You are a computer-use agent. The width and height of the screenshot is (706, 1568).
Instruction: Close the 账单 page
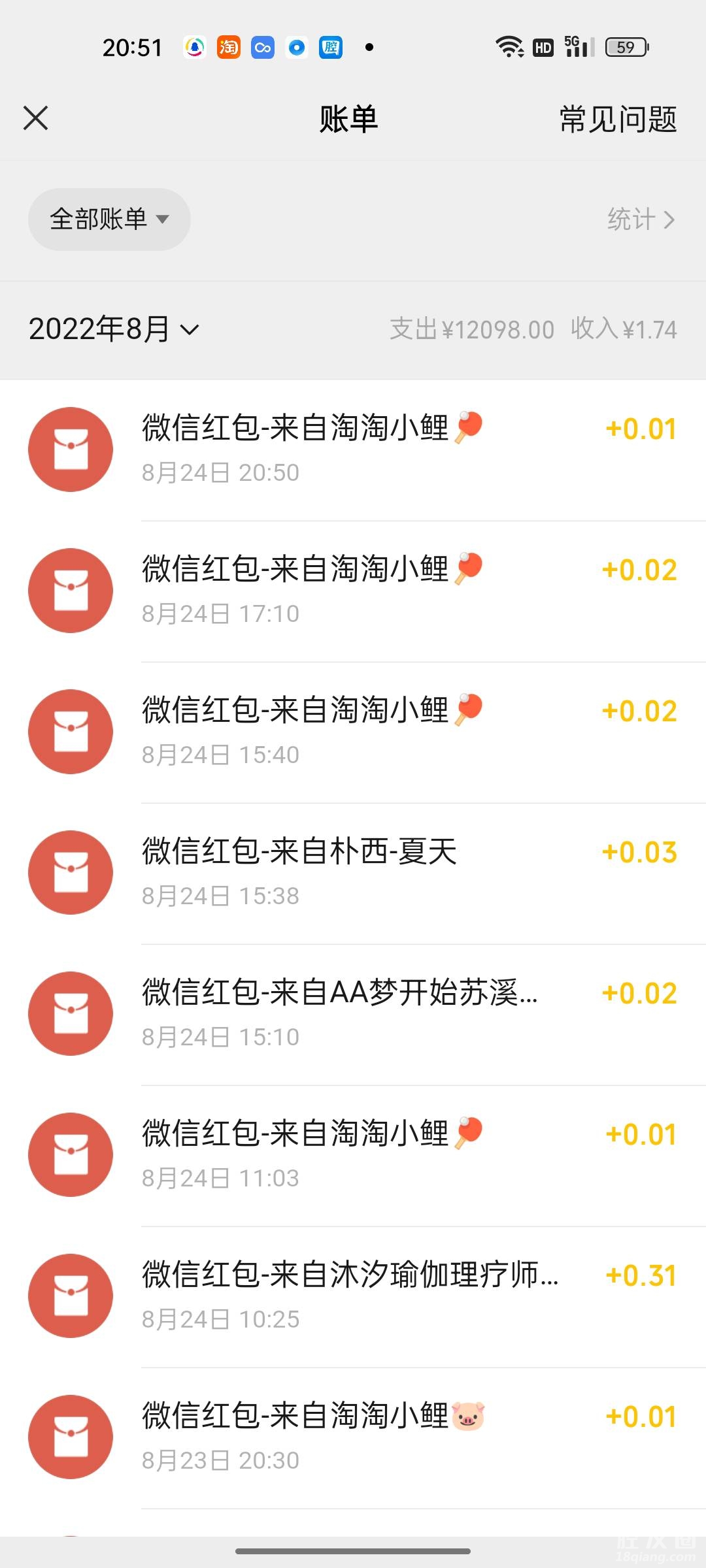(36, 118)
